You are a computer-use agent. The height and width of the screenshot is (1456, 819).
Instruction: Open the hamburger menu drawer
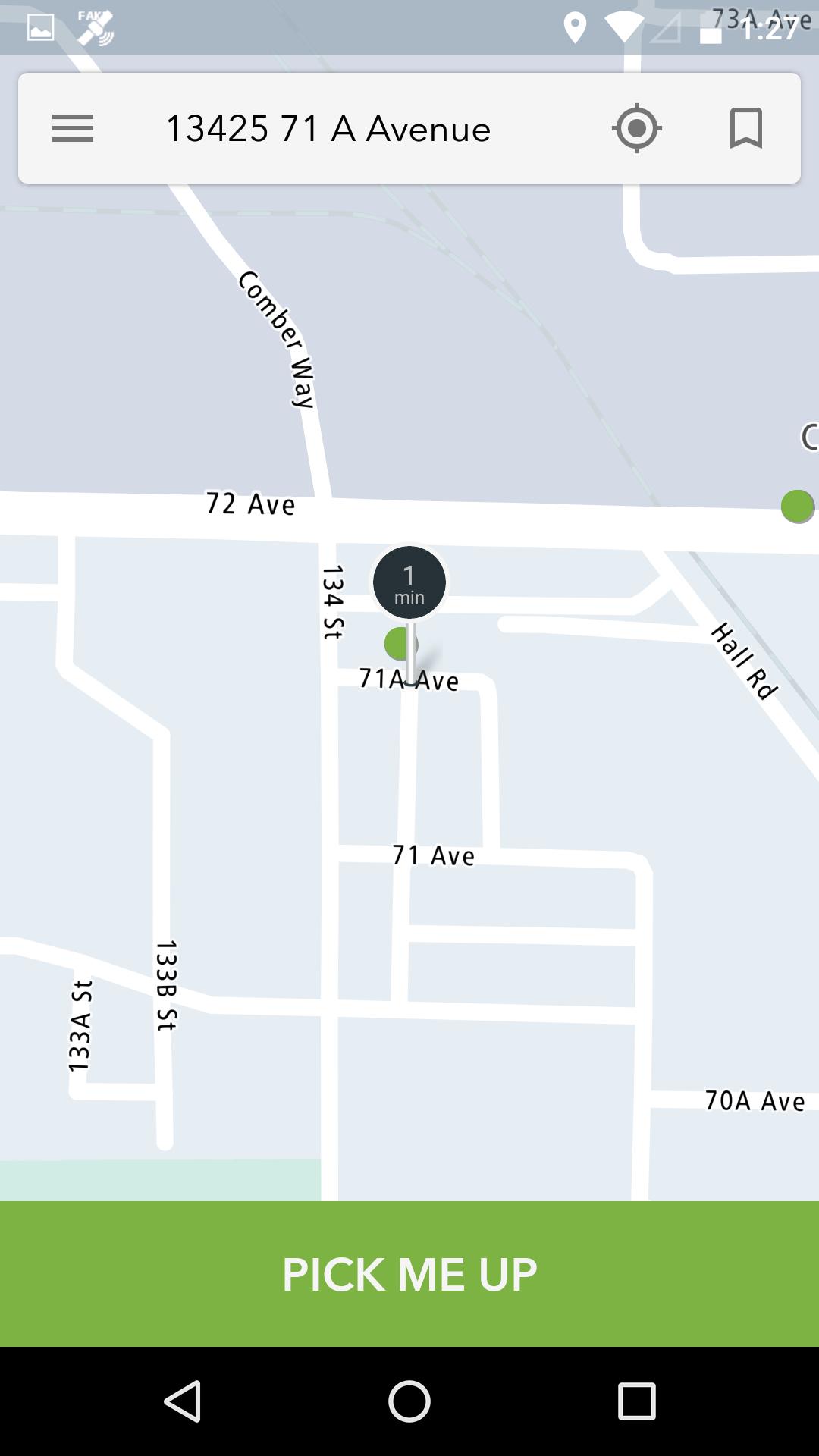73,128
